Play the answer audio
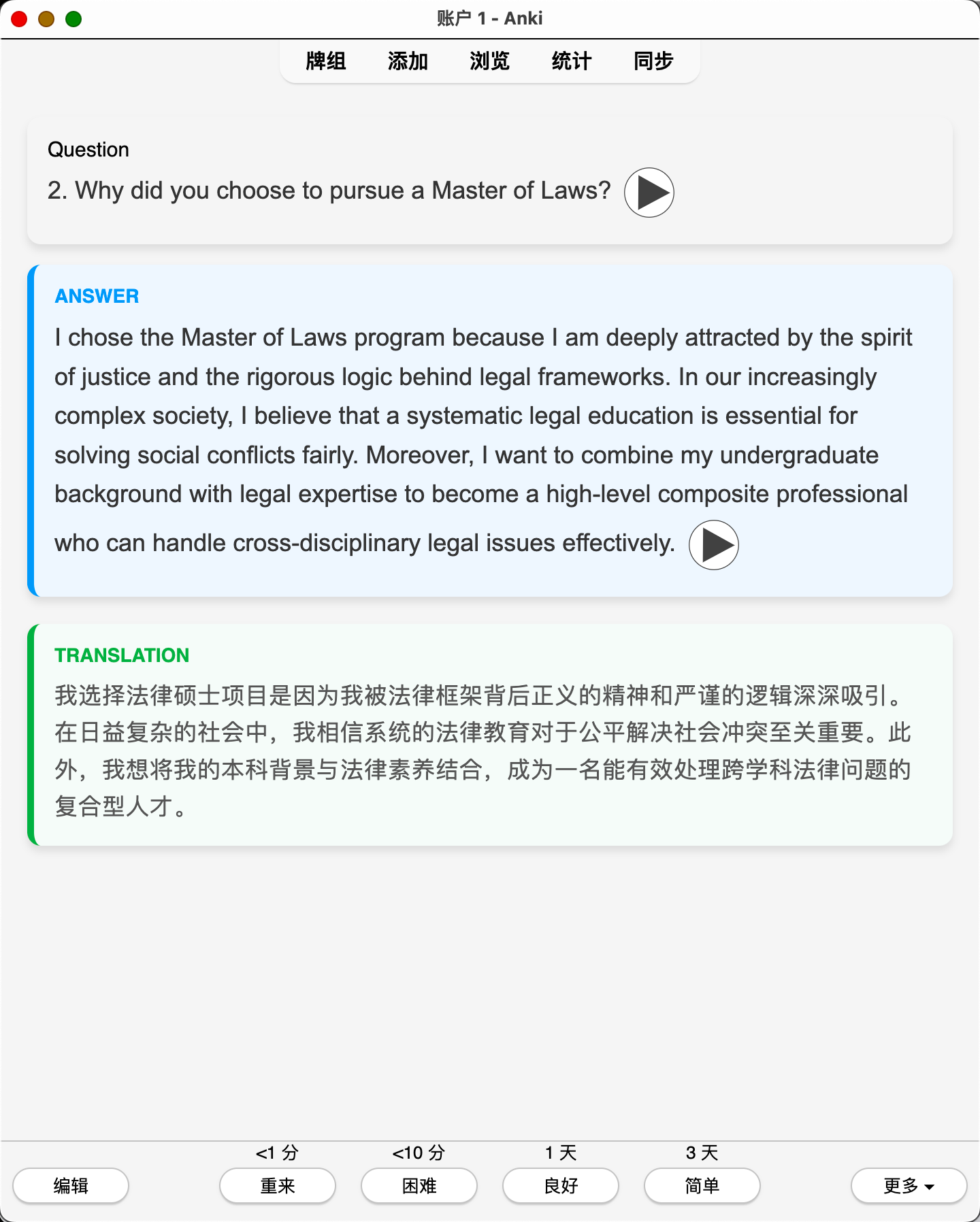Viewport: 980px width, 1222px height. point(713,545)
